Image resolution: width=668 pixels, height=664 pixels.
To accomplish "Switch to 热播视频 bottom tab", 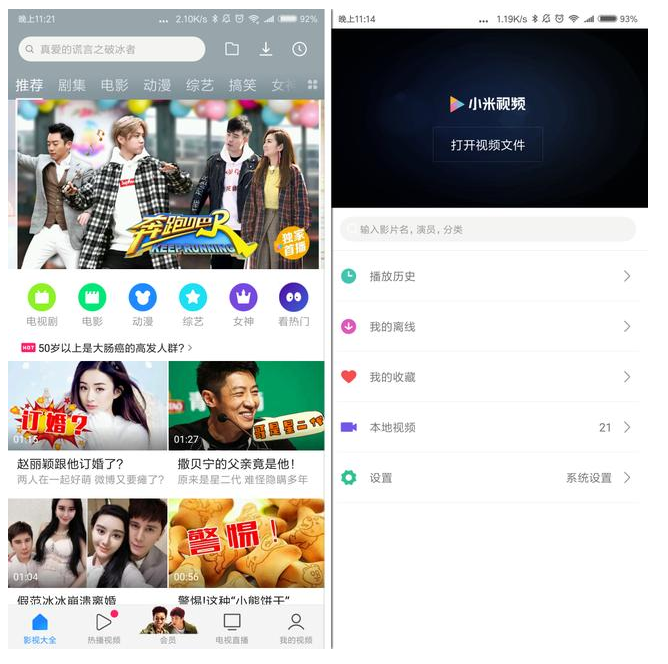I will (104, 628).
